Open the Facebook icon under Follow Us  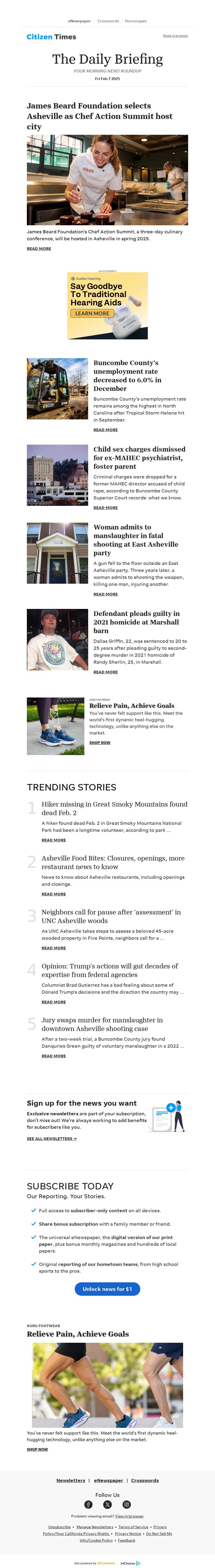click(x=88, y=1504)
